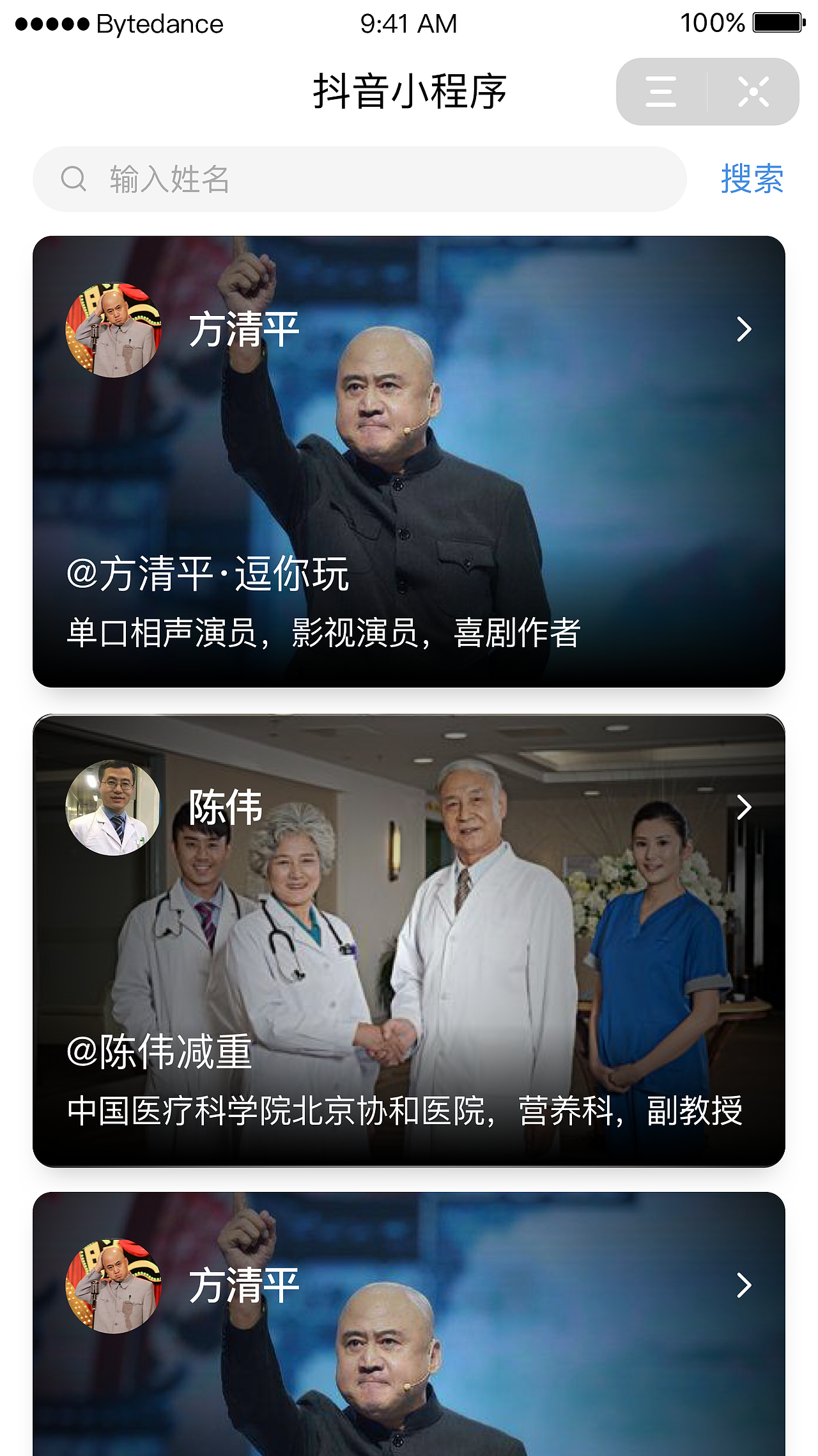Screen dimensions: 818x1456
Task: Click the signal dots next to Bytedance carrier
Action: click(52, 23)
